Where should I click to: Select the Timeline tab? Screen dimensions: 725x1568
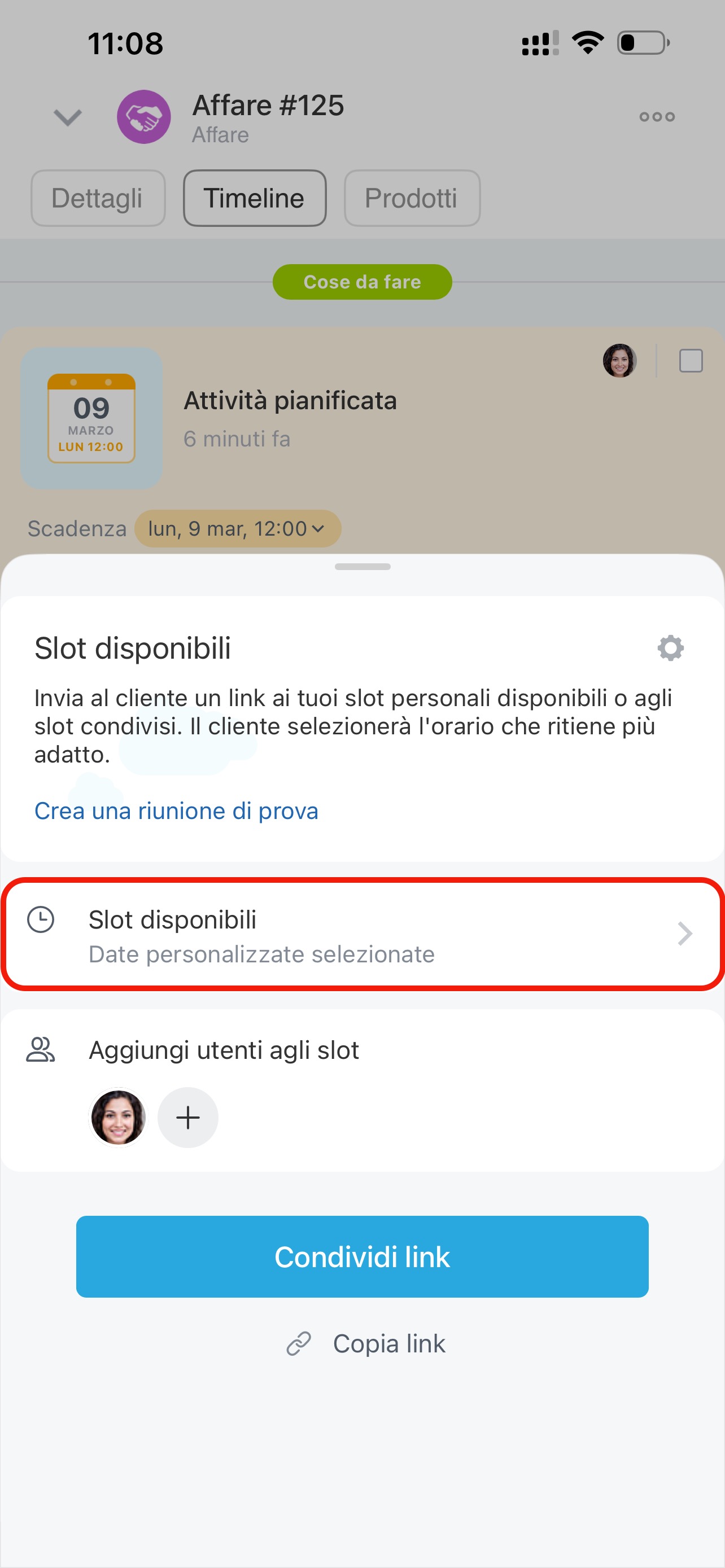tap(255, 199)
